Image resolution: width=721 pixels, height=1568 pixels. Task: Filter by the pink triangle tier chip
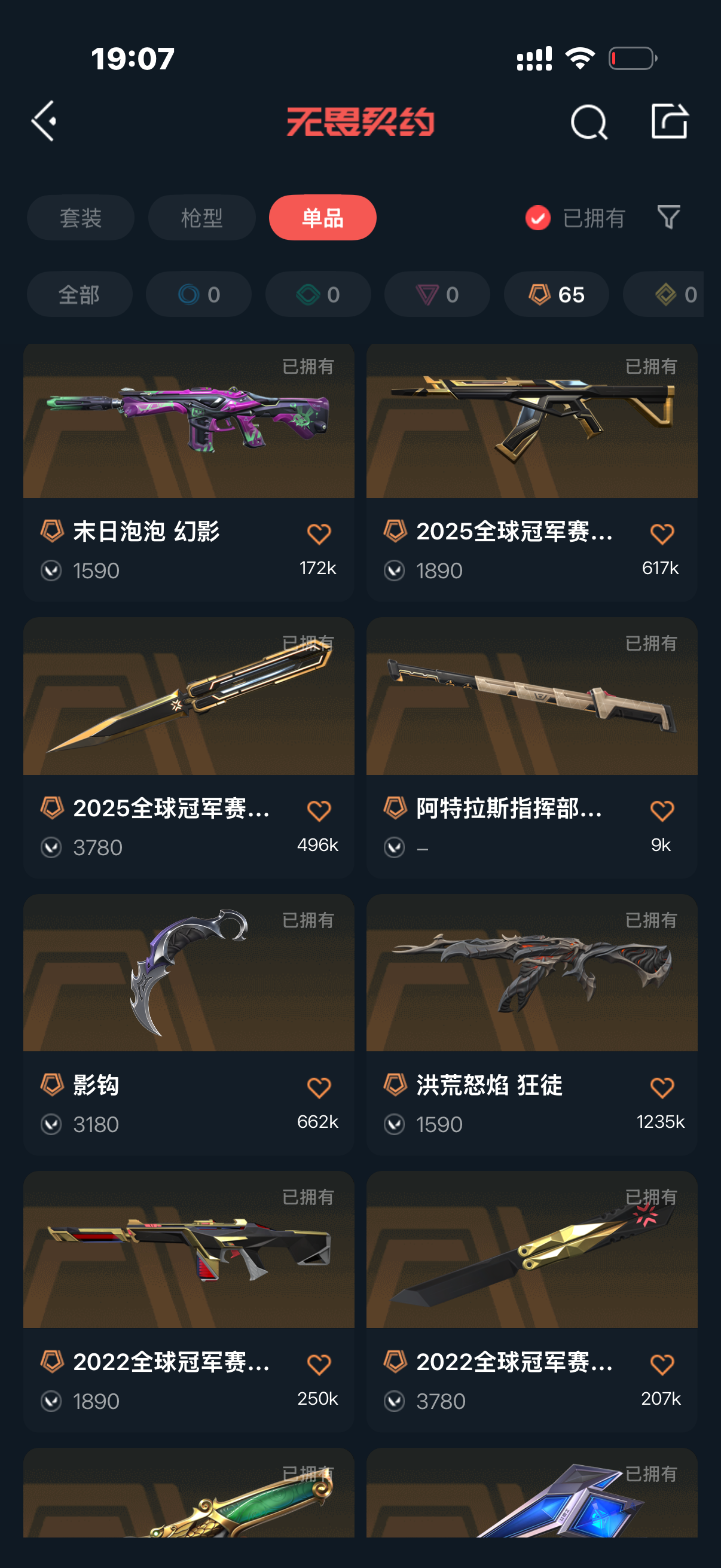437,295
